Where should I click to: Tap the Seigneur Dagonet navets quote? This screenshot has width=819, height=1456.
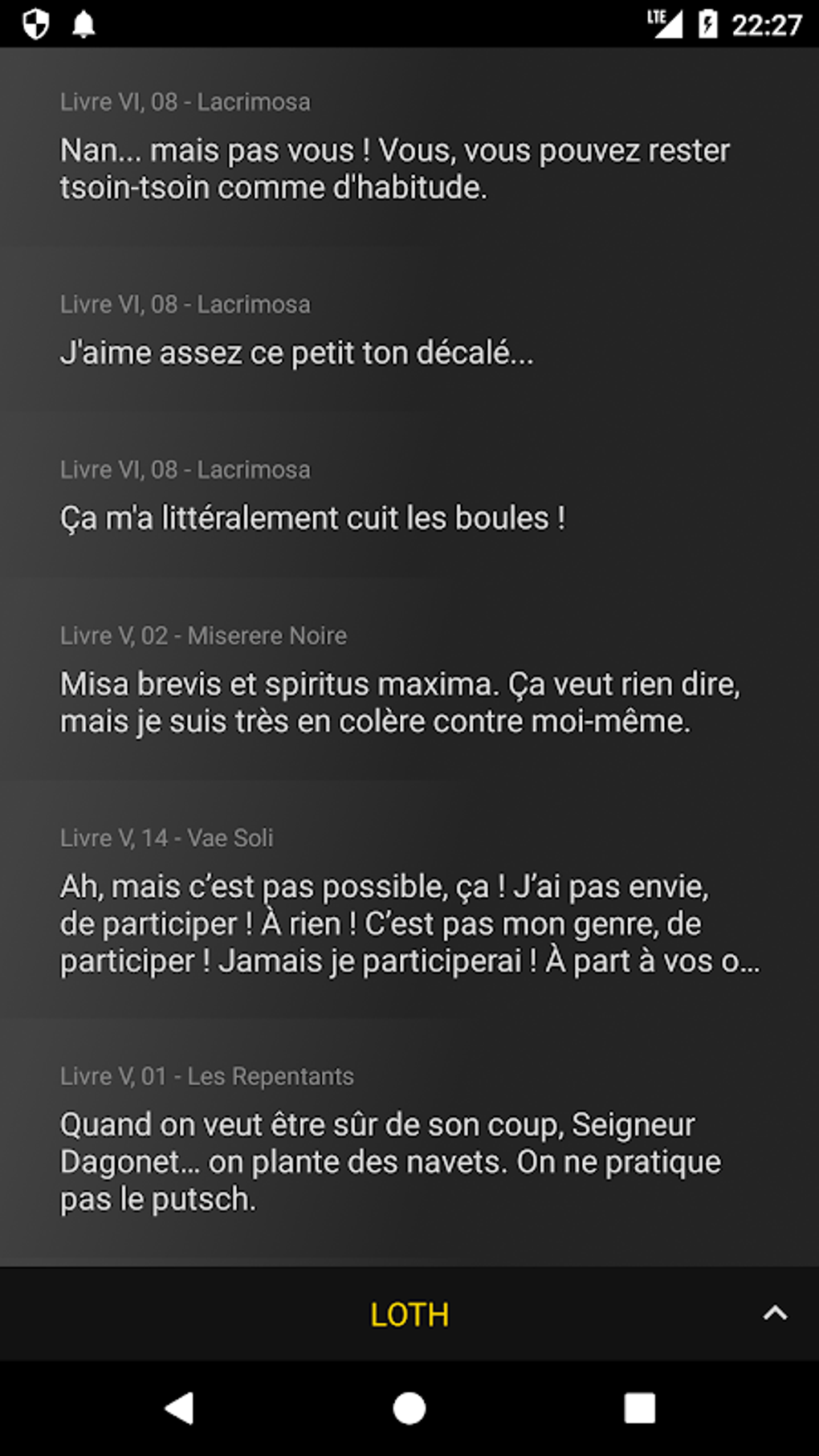(x=391, y=1160)
